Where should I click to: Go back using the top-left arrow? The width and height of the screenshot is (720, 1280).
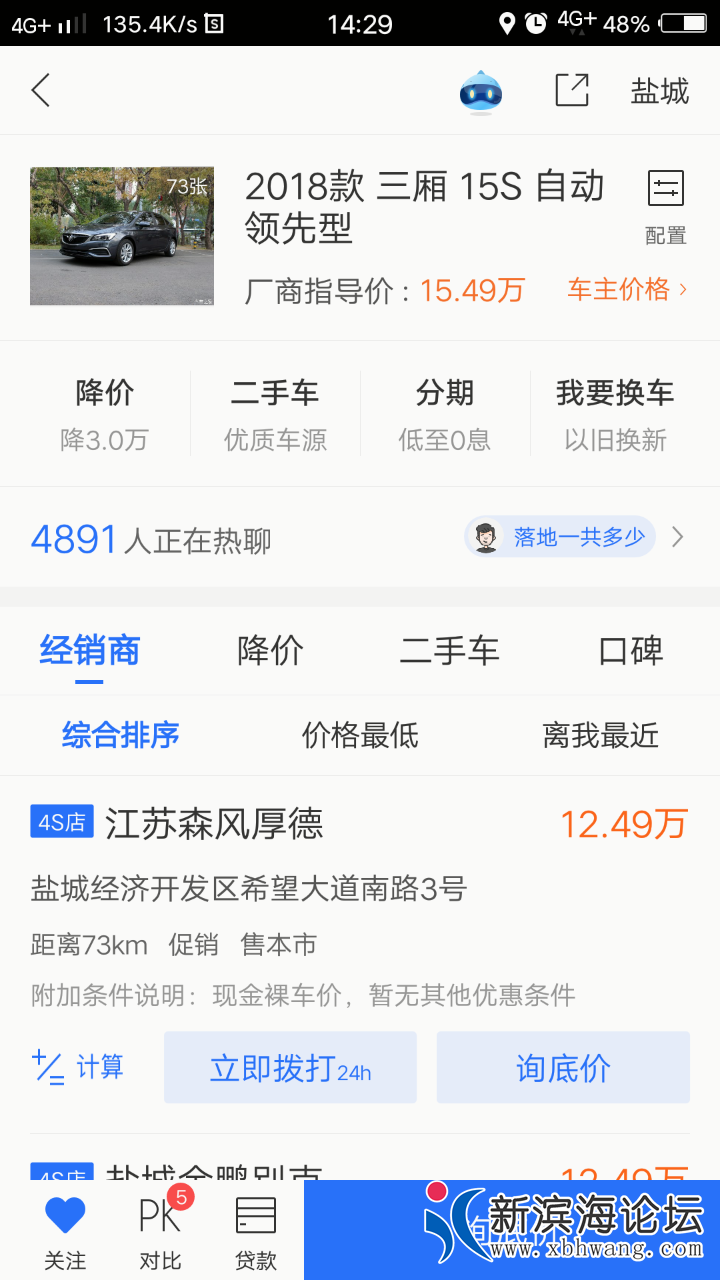coord(40,91)
